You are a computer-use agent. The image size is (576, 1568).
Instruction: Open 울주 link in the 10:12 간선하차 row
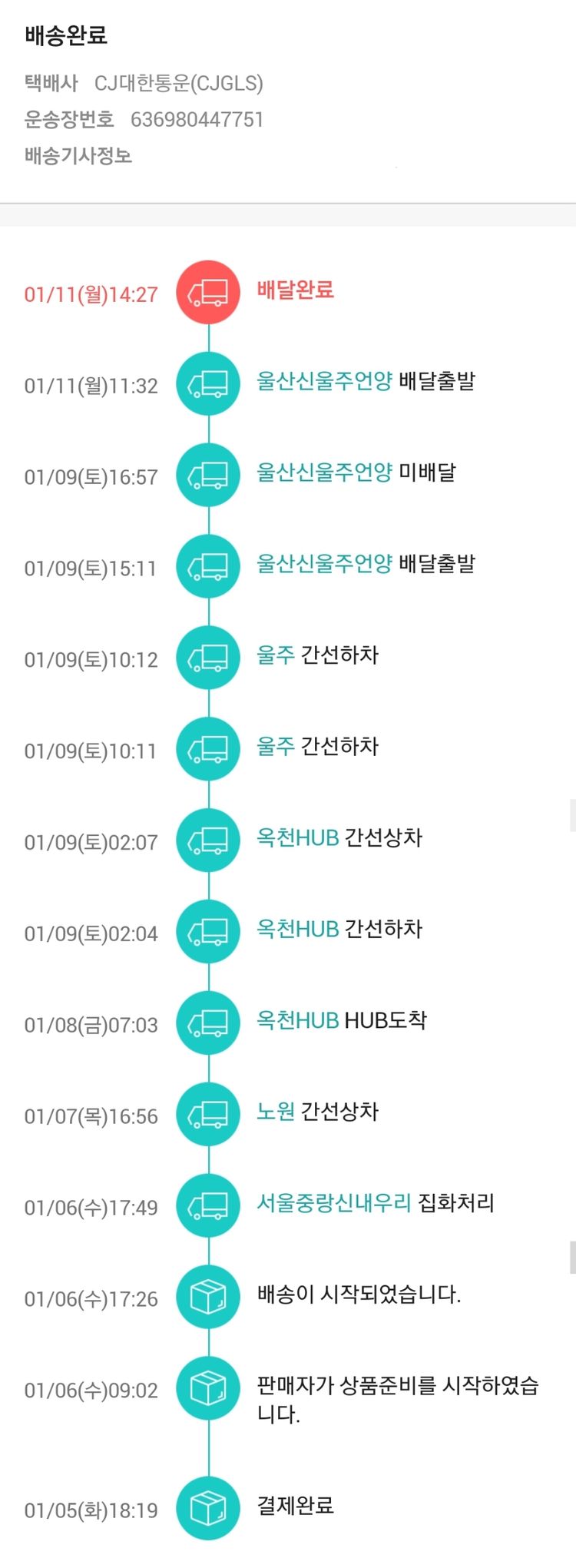[x=276, y=655]
